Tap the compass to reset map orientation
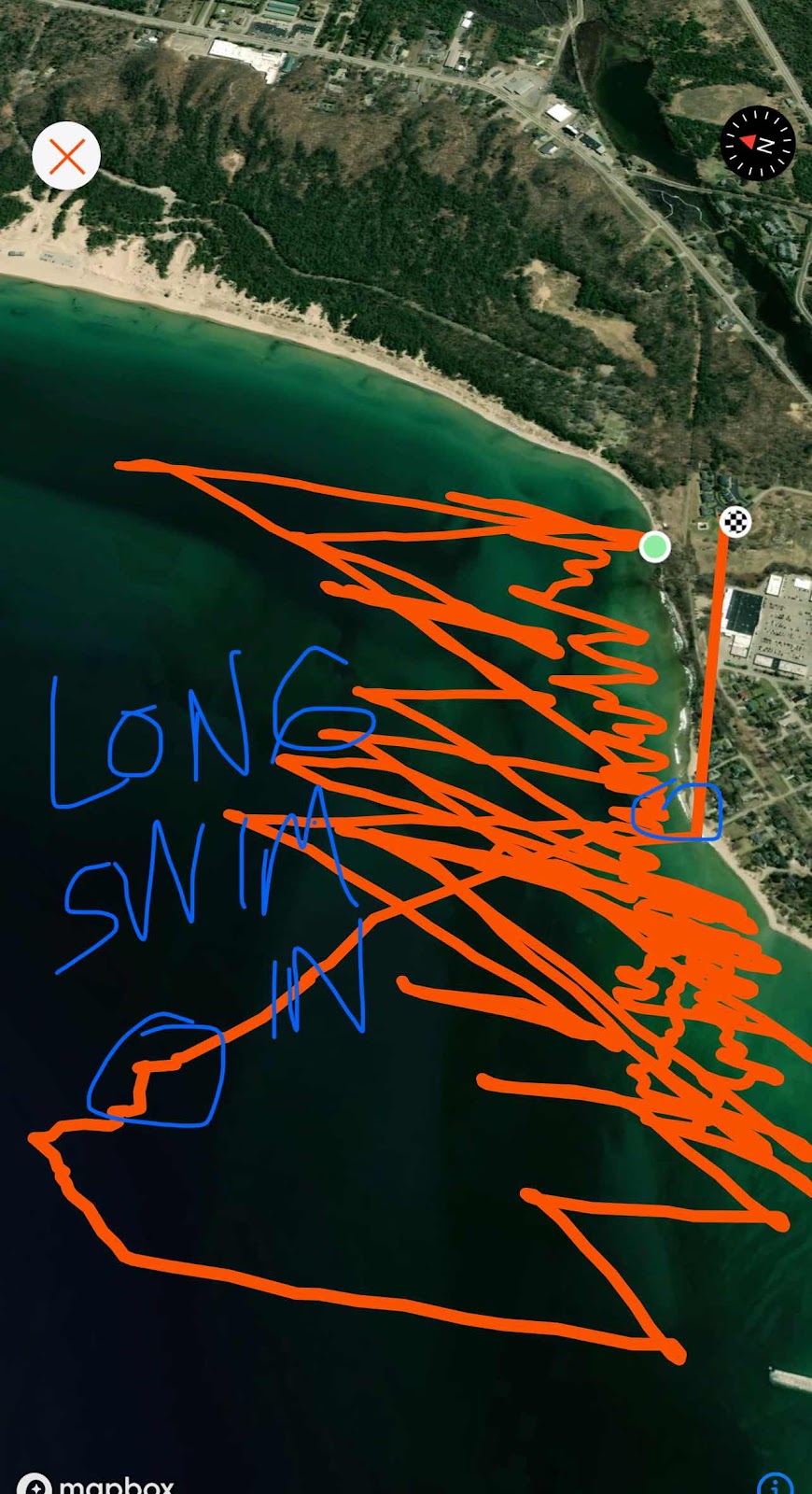Viewport: 812px width, 1494px height. pos(758,143)
